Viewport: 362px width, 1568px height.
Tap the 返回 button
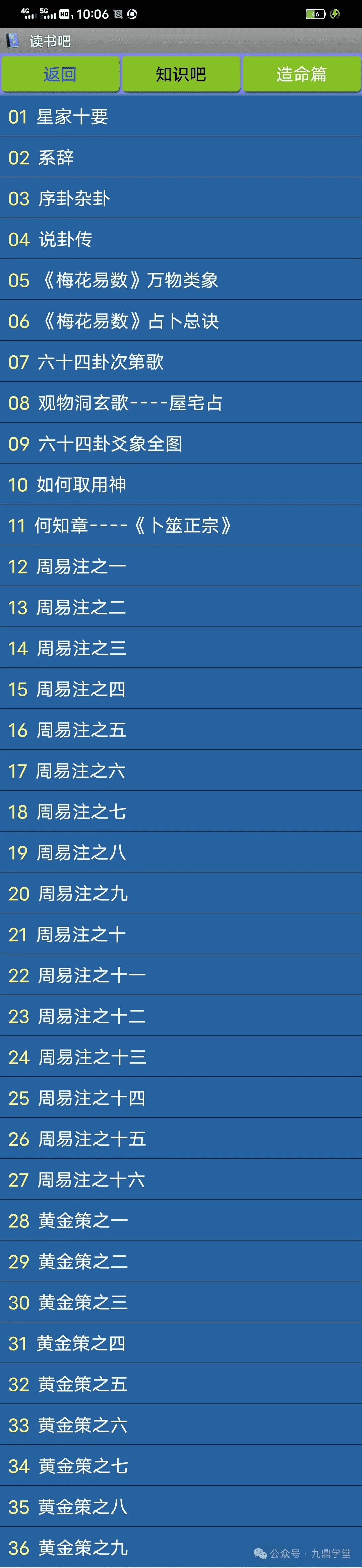click(60, 74)
